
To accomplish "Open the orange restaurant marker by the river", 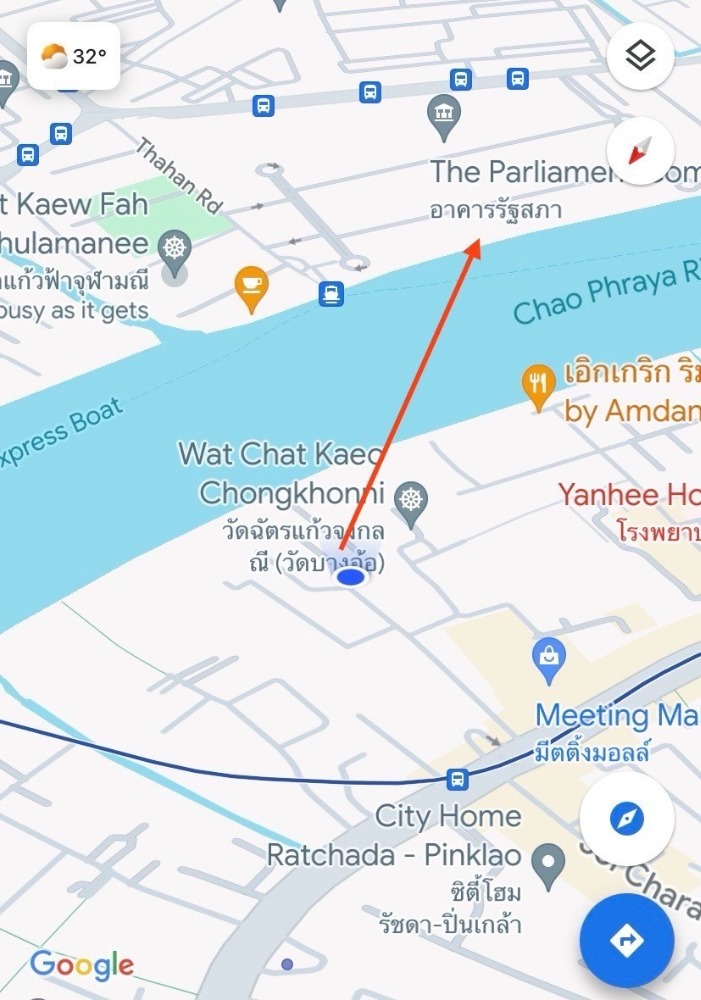I will pos(539,384).
